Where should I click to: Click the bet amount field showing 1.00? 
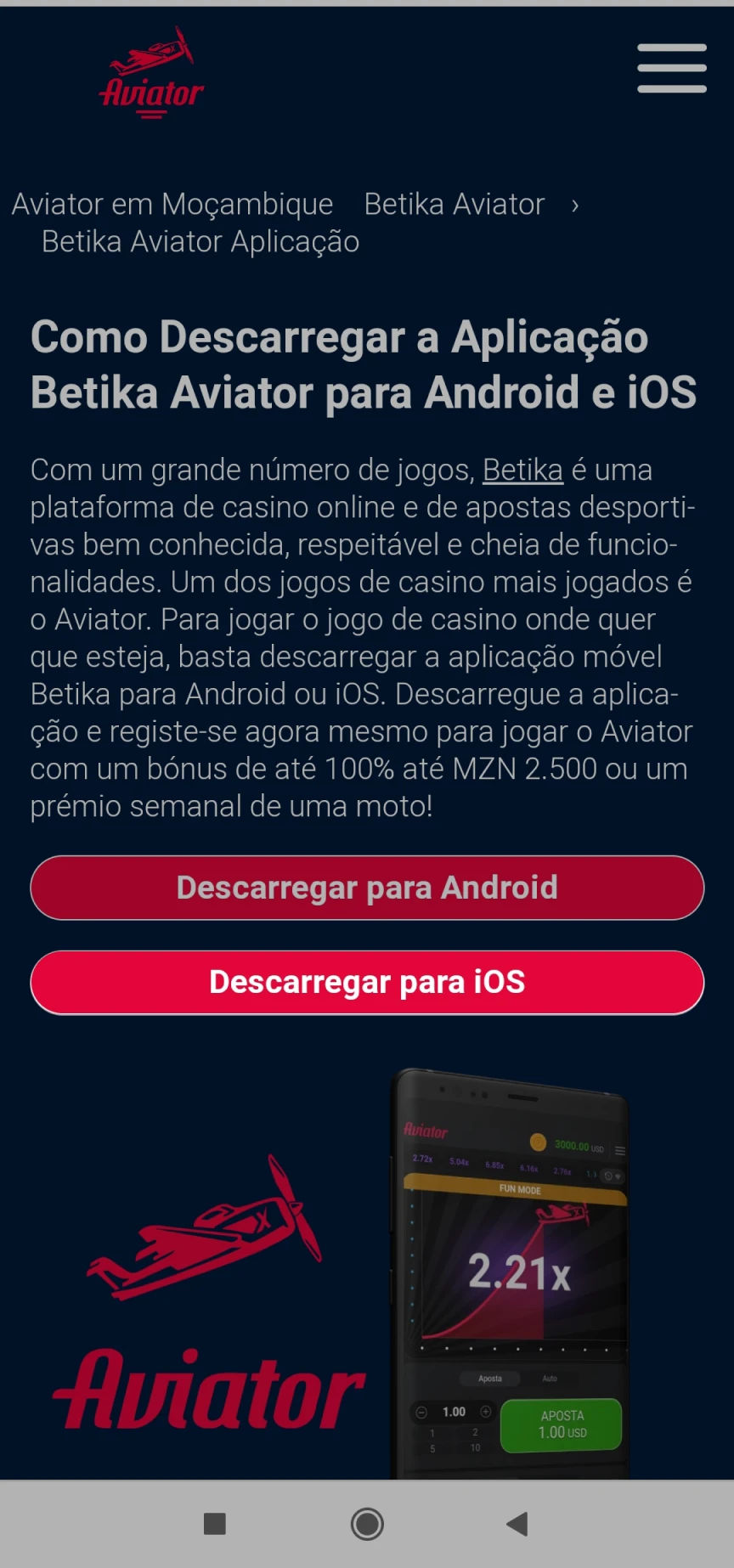(455, 1412)
